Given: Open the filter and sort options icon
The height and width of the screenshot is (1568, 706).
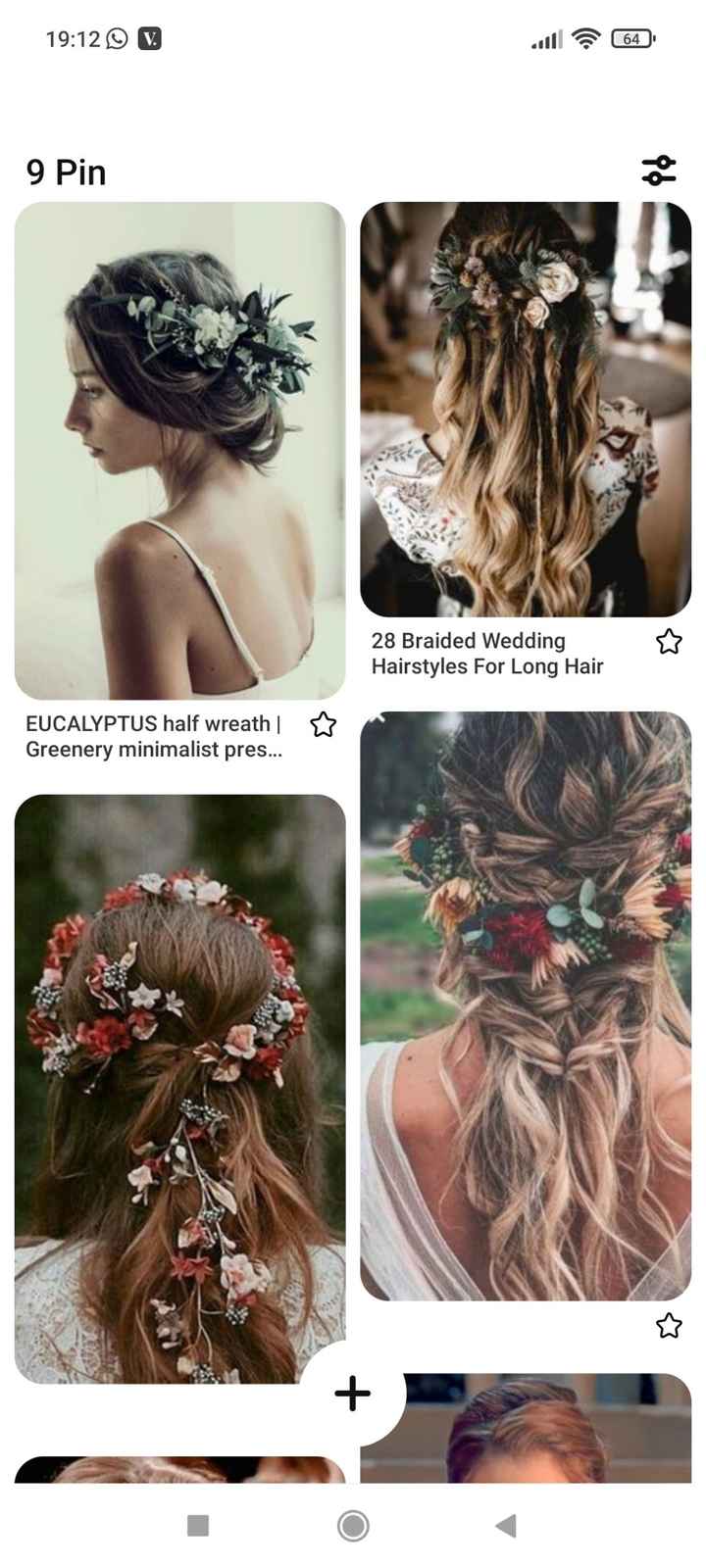Looking at the screenshot, I should [658, 170].
